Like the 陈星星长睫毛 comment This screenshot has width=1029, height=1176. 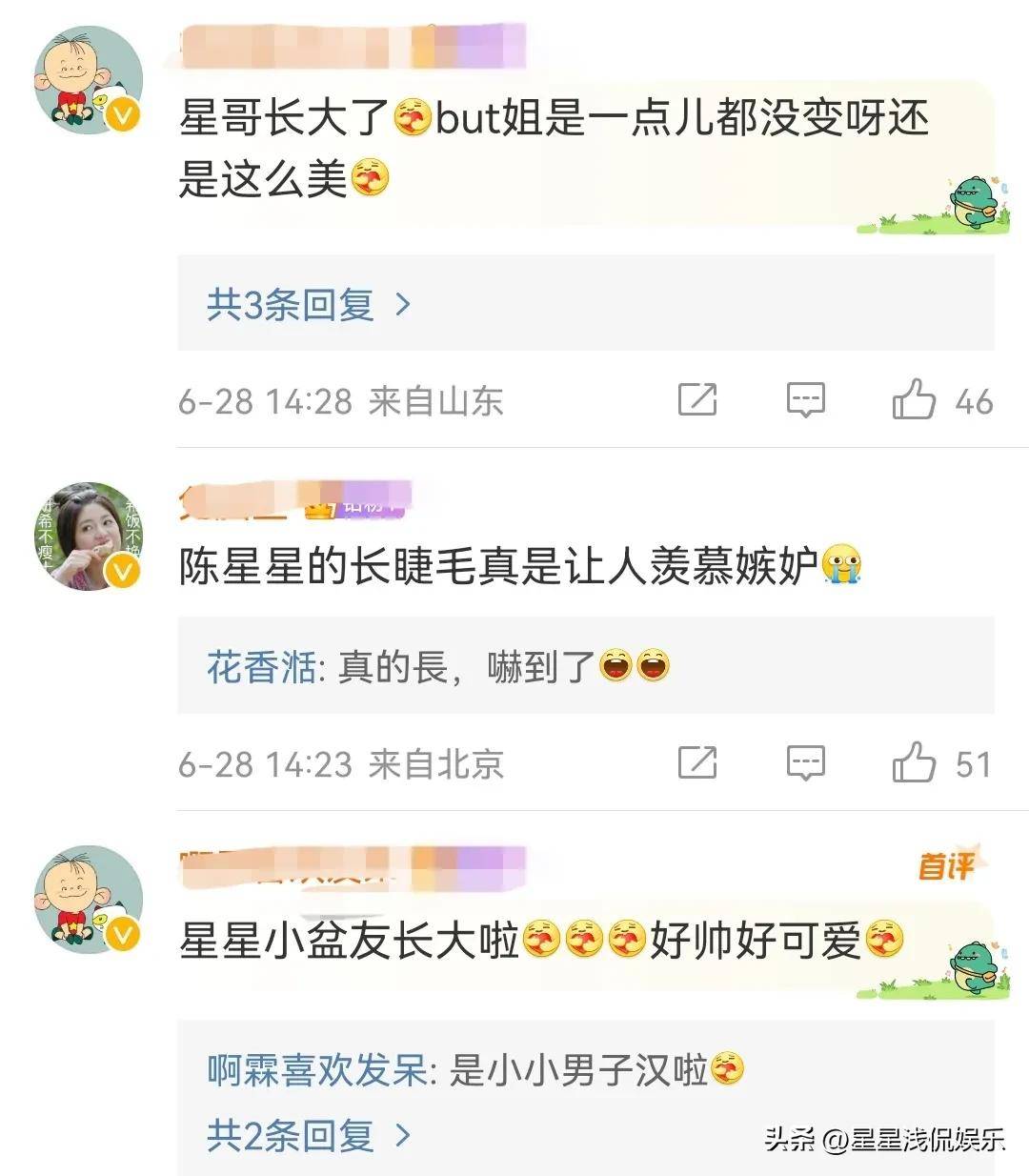coord(914,763)
